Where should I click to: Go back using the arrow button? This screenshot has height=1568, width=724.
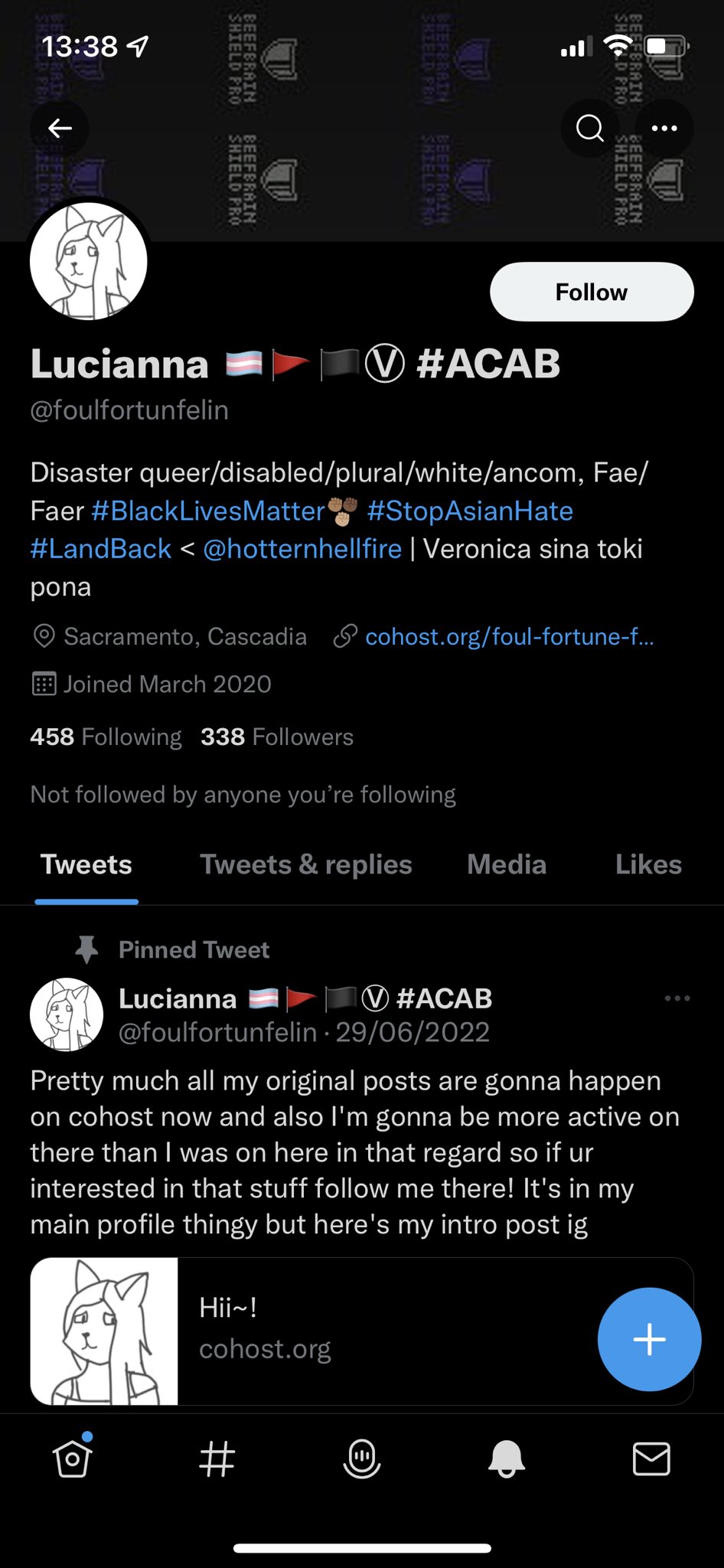(60, 129)
